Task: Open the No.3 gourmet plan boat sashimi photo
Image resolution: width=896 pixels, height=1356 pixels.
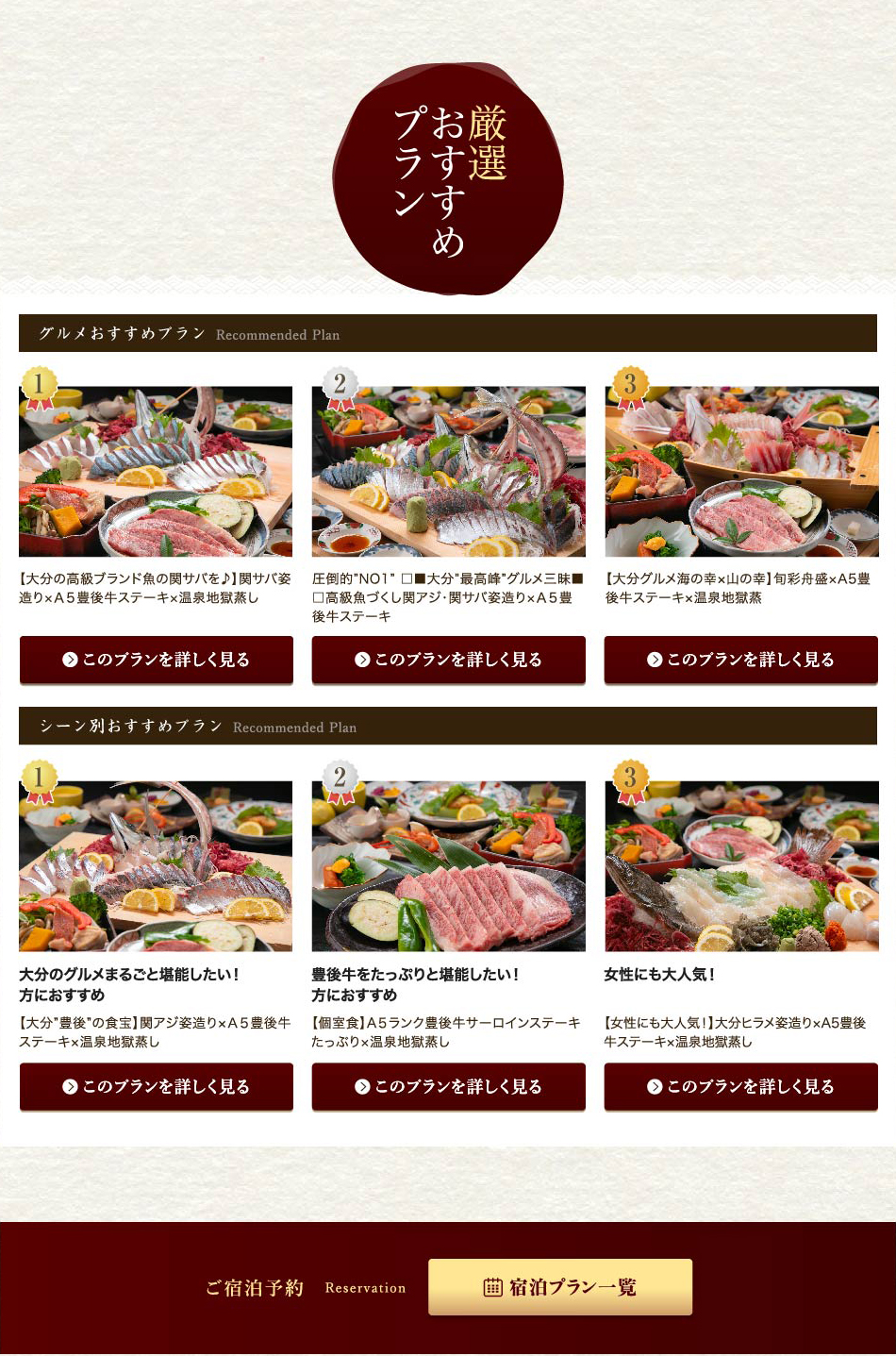Action: pos(740,472)
